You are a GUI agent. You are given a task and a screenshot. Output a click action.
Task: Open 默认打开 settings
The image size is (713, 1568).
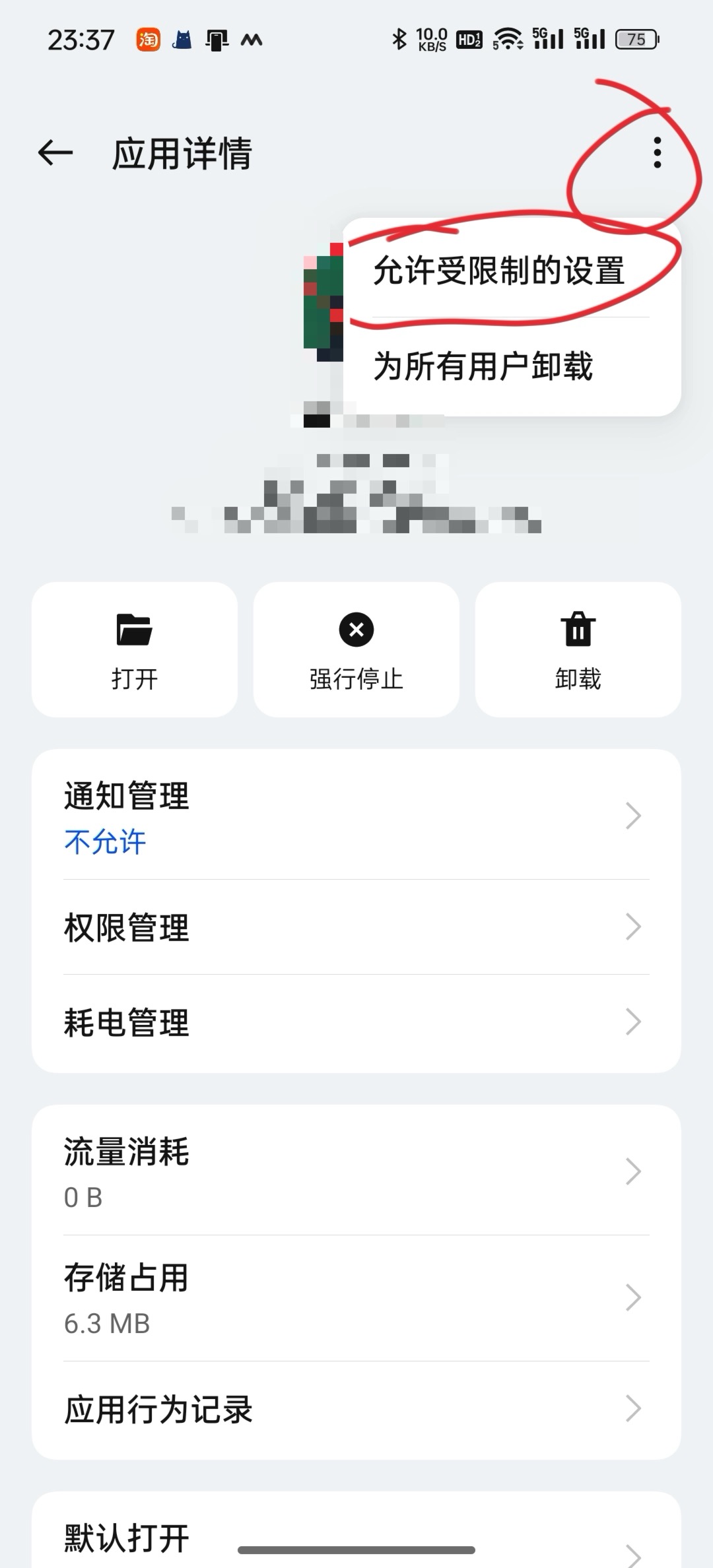point(356,1538)
